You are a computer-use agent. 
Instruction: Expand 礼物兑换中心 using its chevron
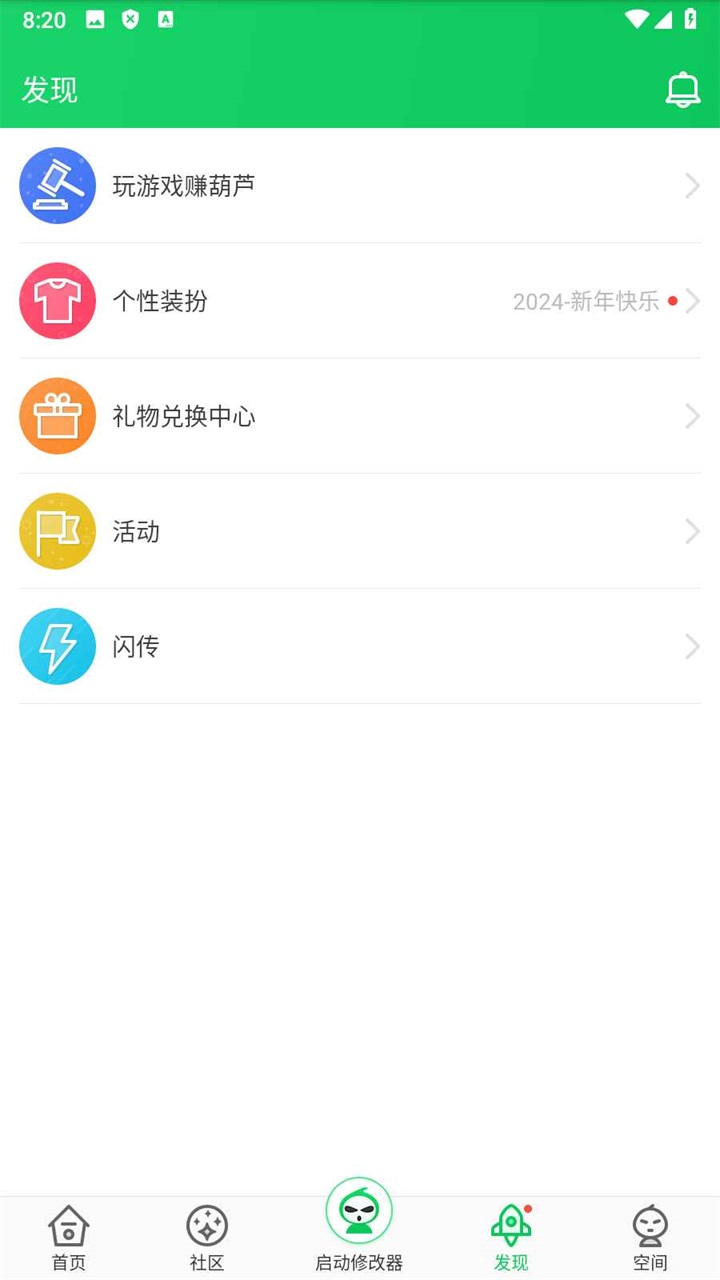click(692, 415)
